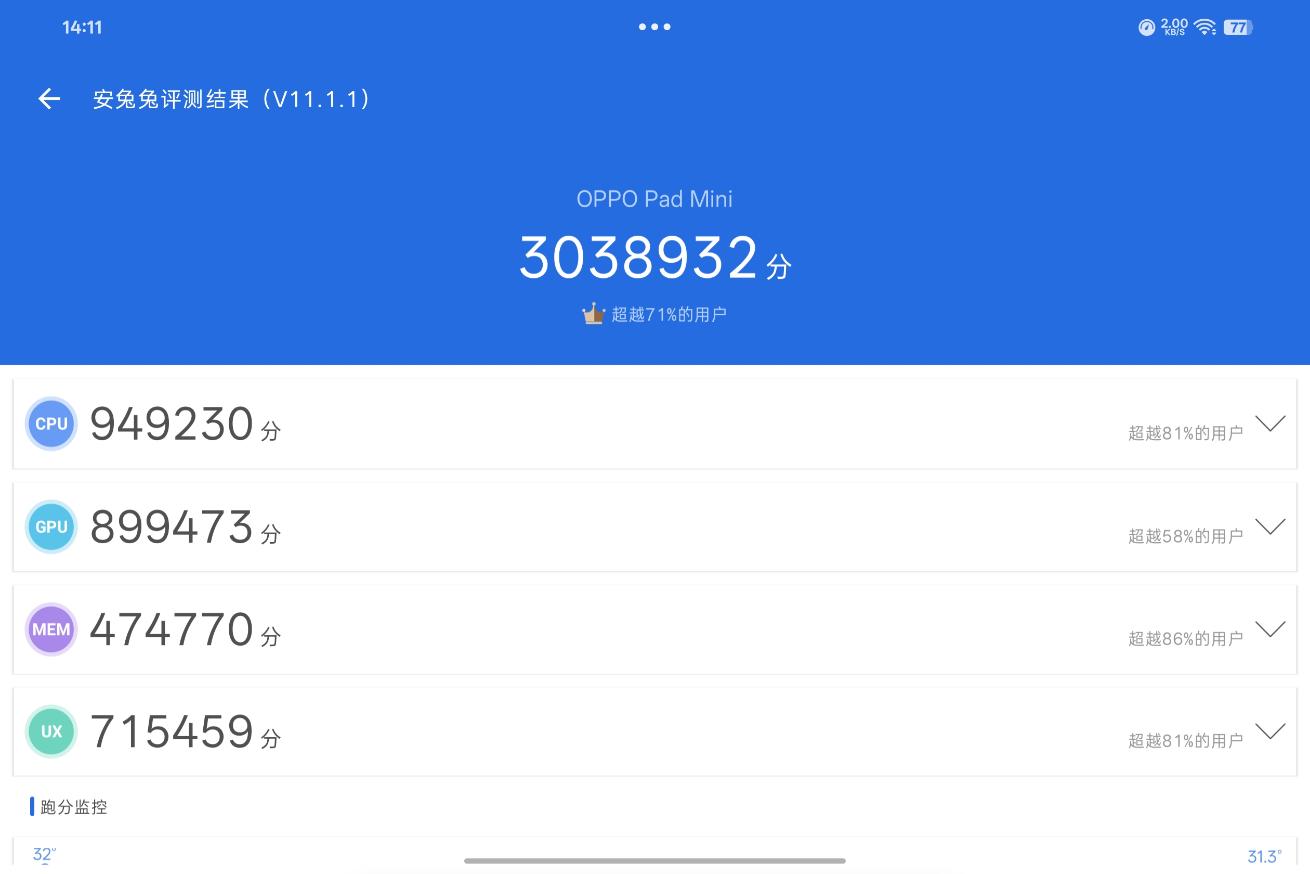This screenshot has width=1310, height=874.
Task: Expand the UX score breakdown
Action: (1269, 732)
